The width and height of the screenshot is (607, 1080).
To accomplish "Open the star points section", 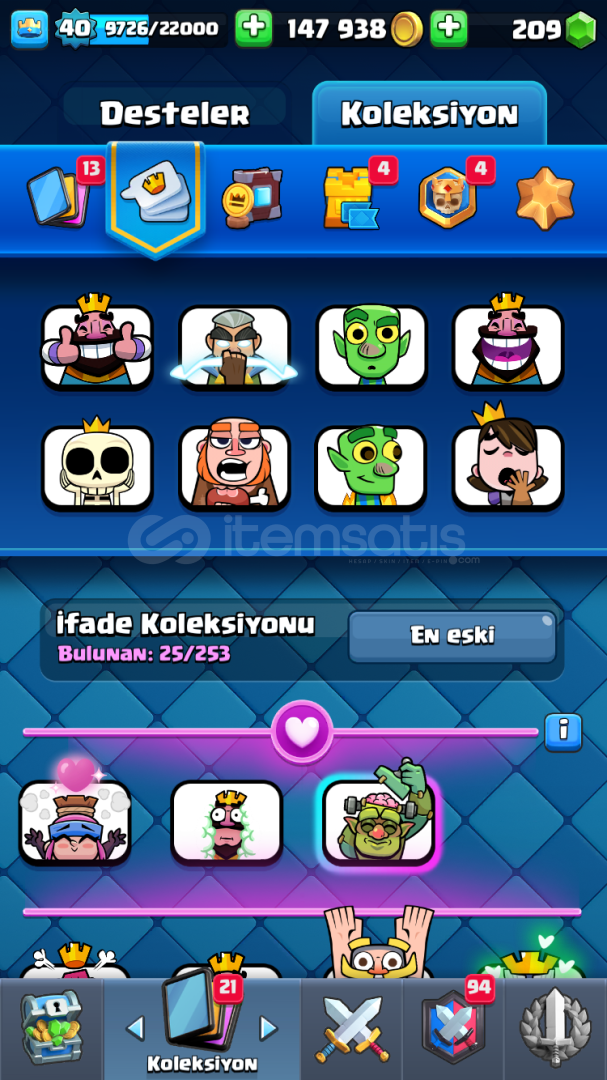I will pos(545,198).
